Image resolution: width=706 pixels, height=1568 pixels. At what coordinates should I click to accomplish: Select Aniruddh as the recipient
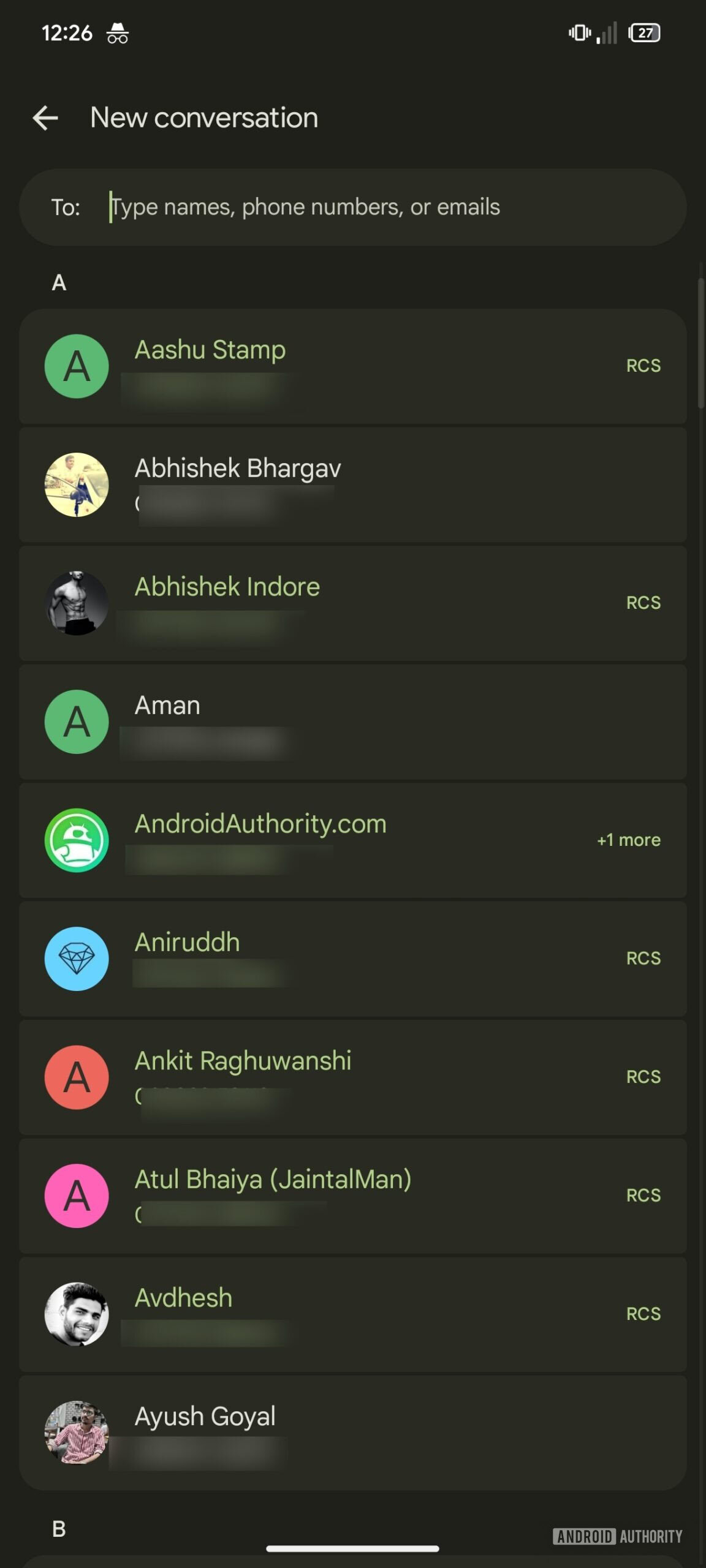pos(353,959)
